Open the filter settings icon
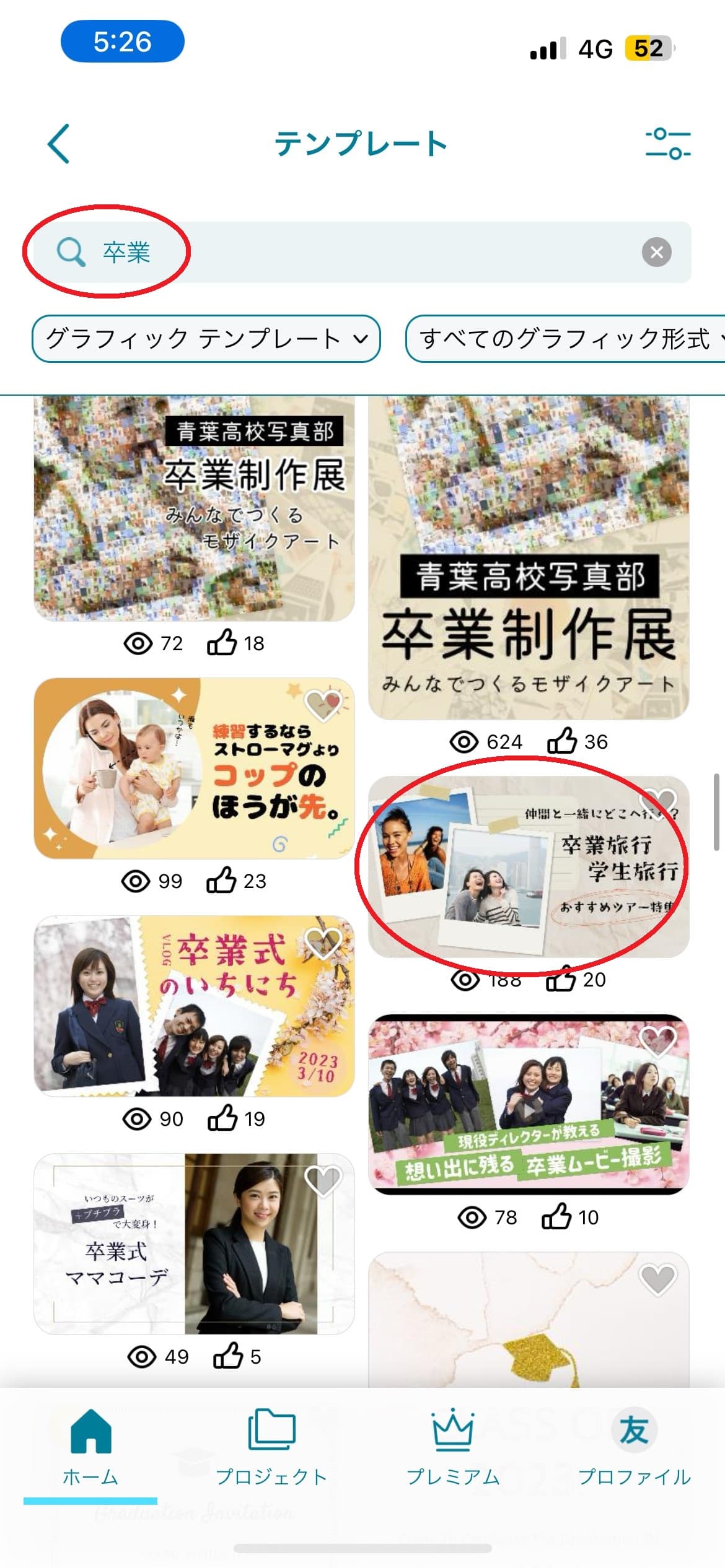The image size is (725, 1568). pyautogui.click(x=667, y=144)
